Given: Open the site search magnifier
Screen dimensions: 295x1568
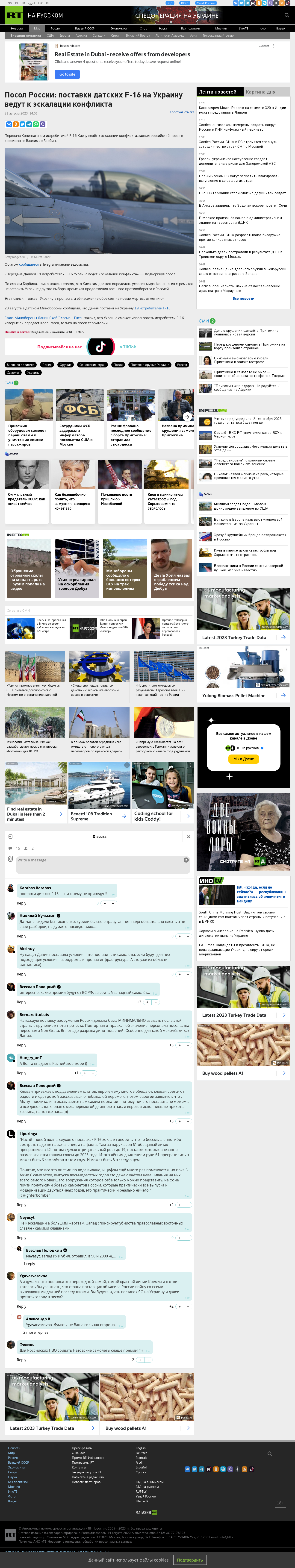Looking at the screenshot, I should (x=286, y=15).
